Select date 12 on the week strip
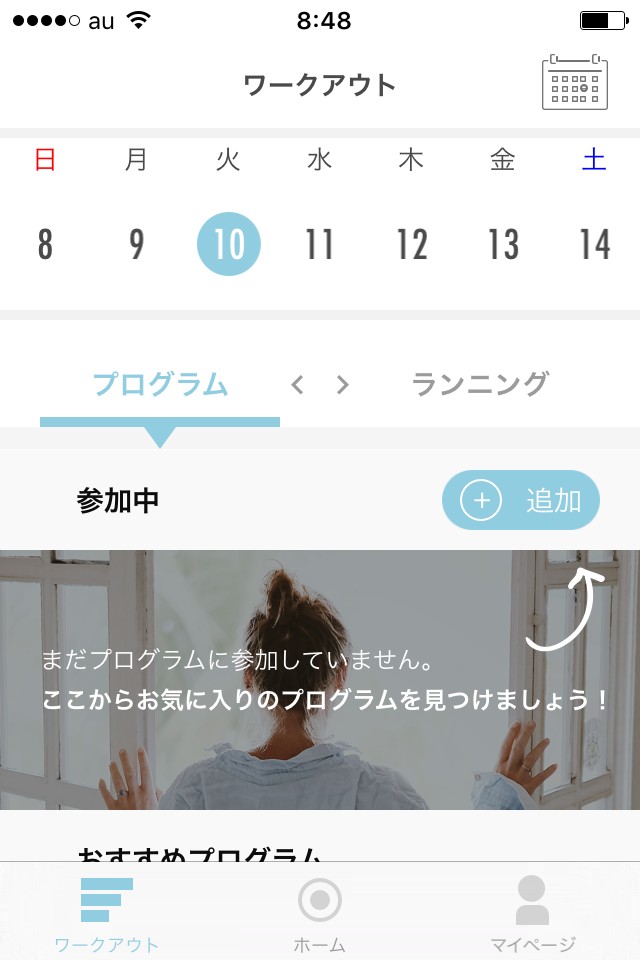 click(411, 245)
